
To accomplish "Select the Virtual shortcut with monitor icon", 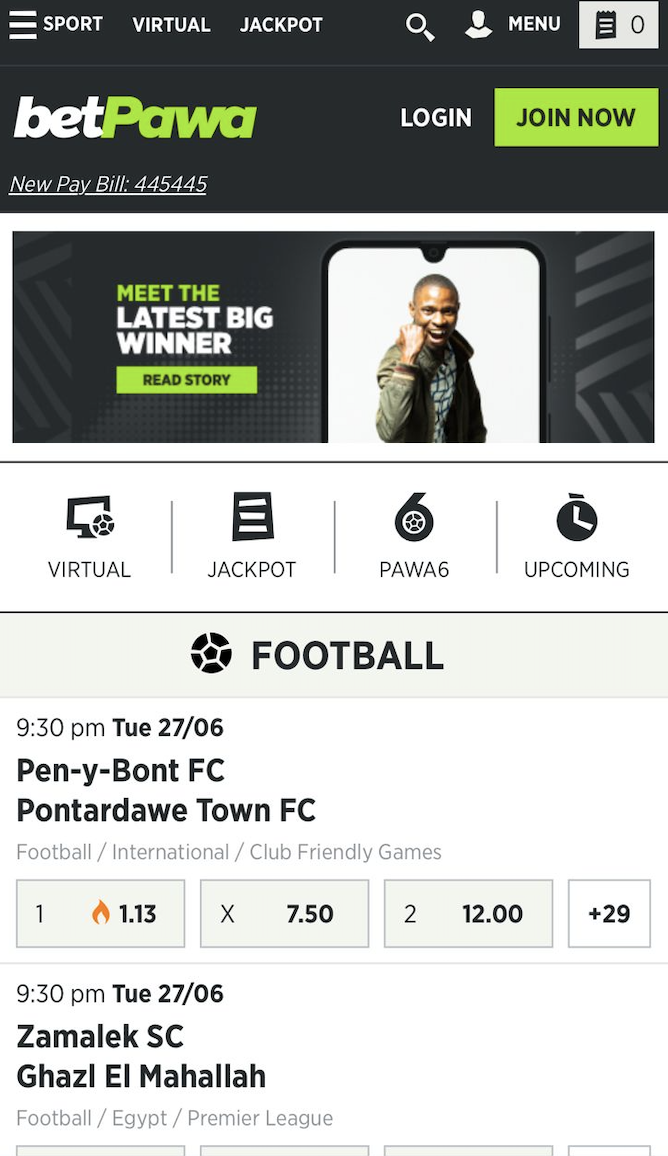I will pos(89,537).
